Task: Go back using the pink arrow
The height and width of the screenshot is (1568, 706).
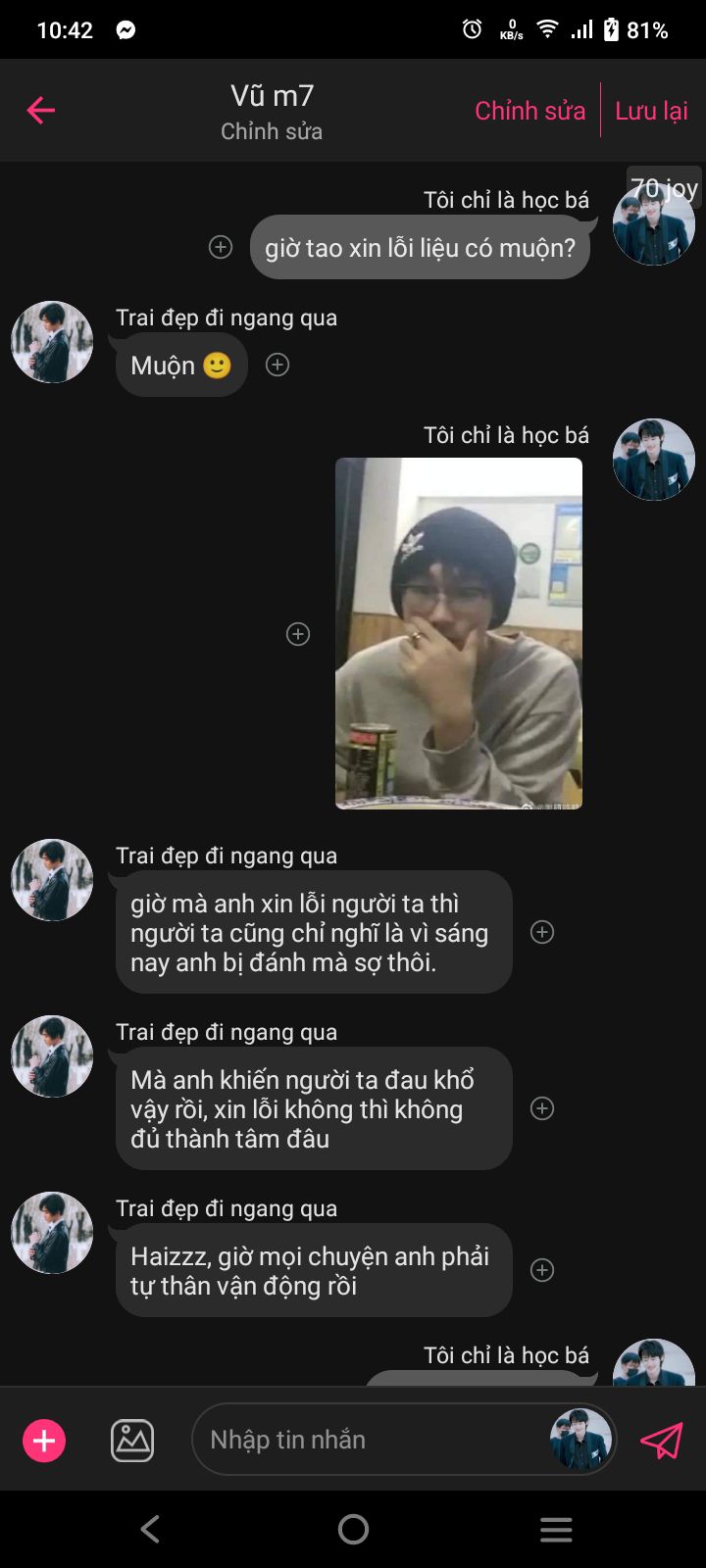Action: click(x=40, y=110)
